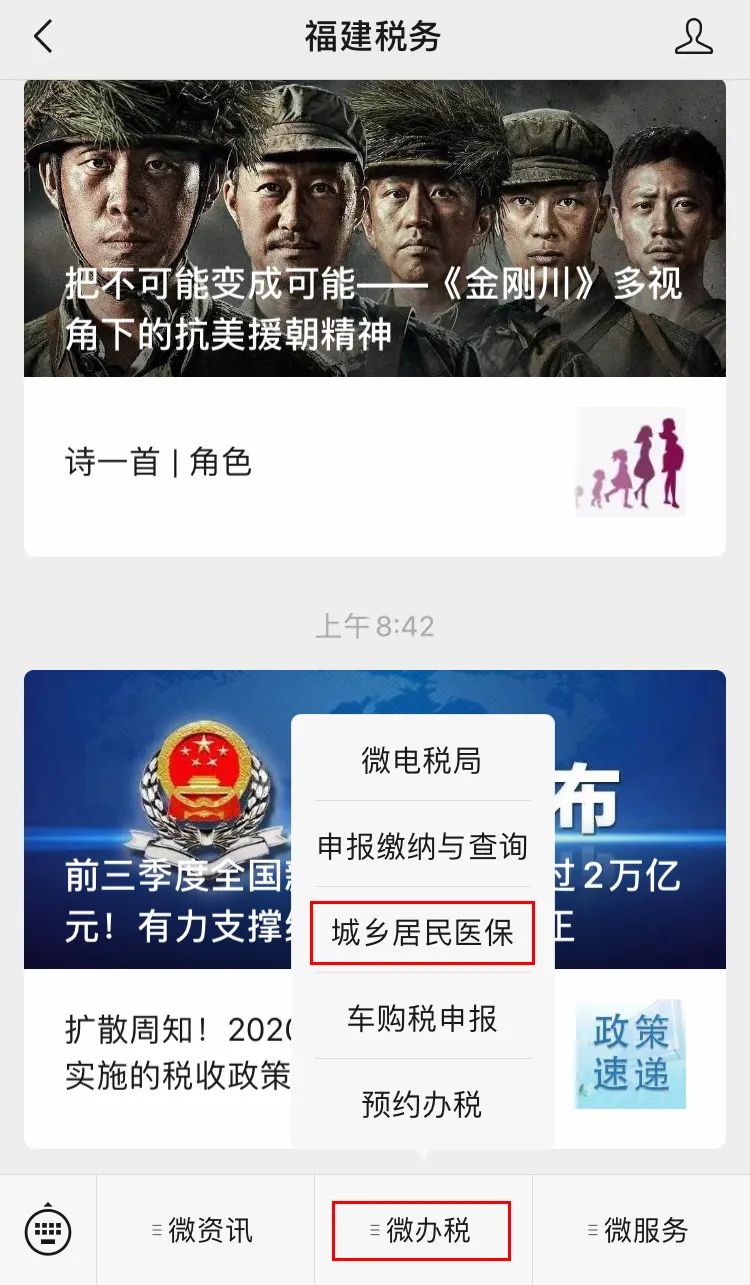
Task: Choose 车购税申报 in the menu
Action: point(422,1019)
